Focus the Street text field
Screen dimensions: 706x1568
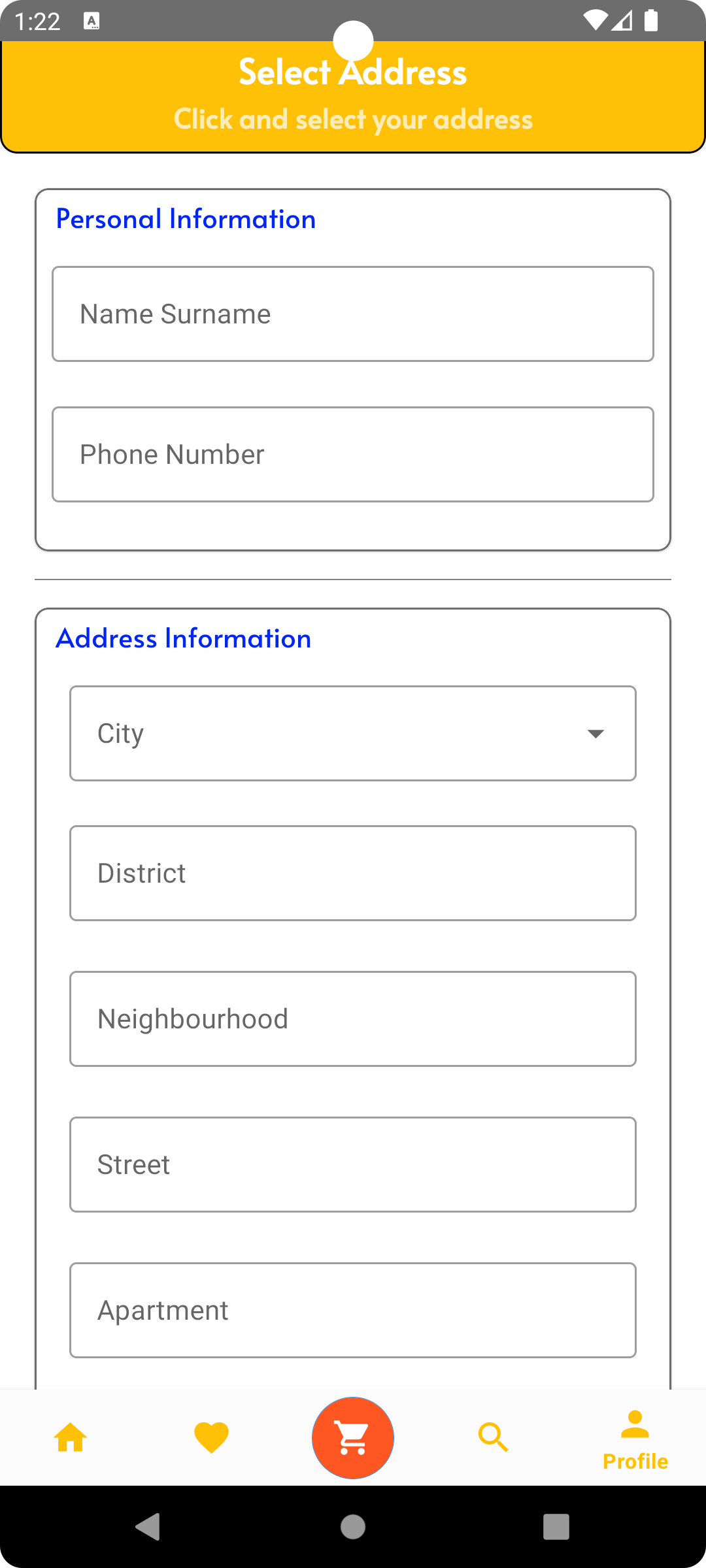tap(353, 1165)
